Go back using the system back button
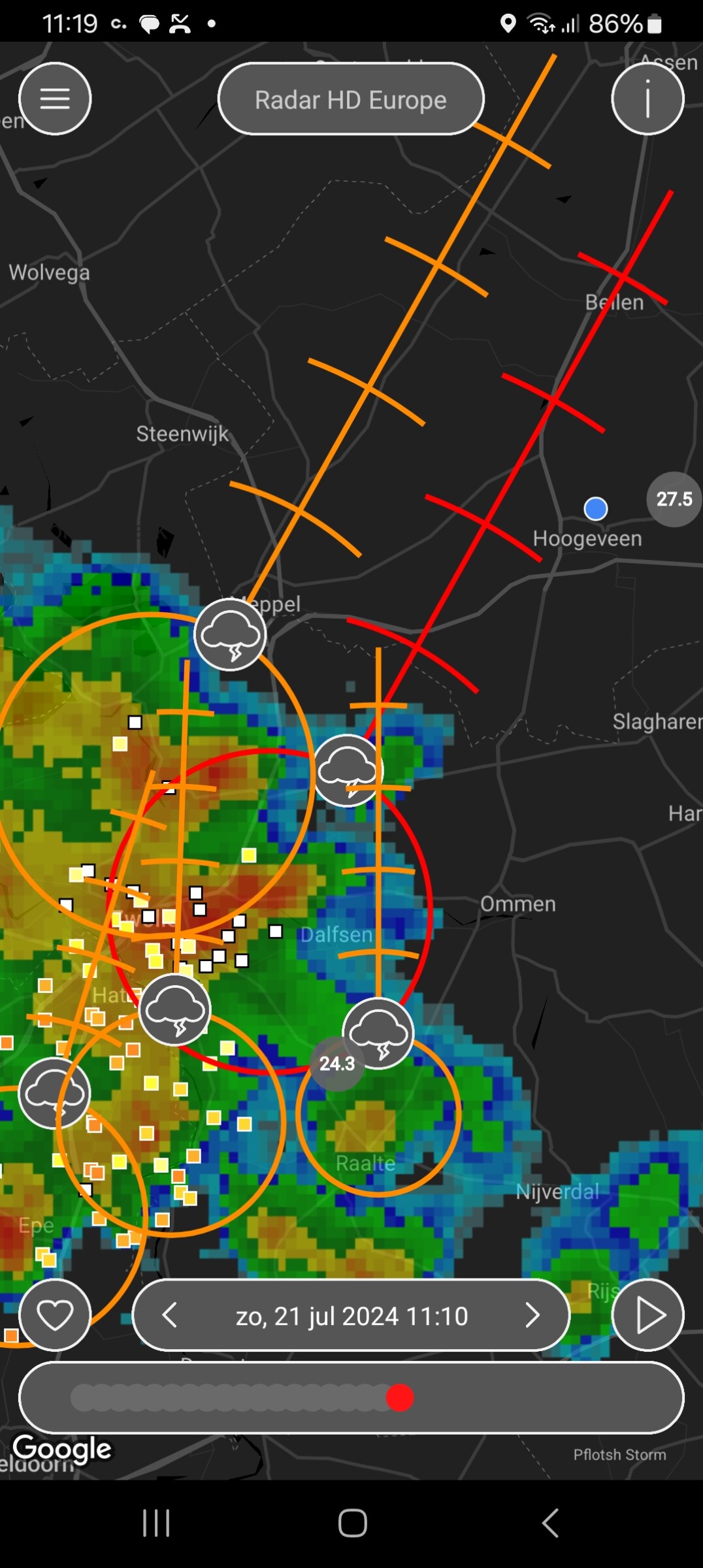Viewport: 703px width, 1568px height. tap(550, 1524)
